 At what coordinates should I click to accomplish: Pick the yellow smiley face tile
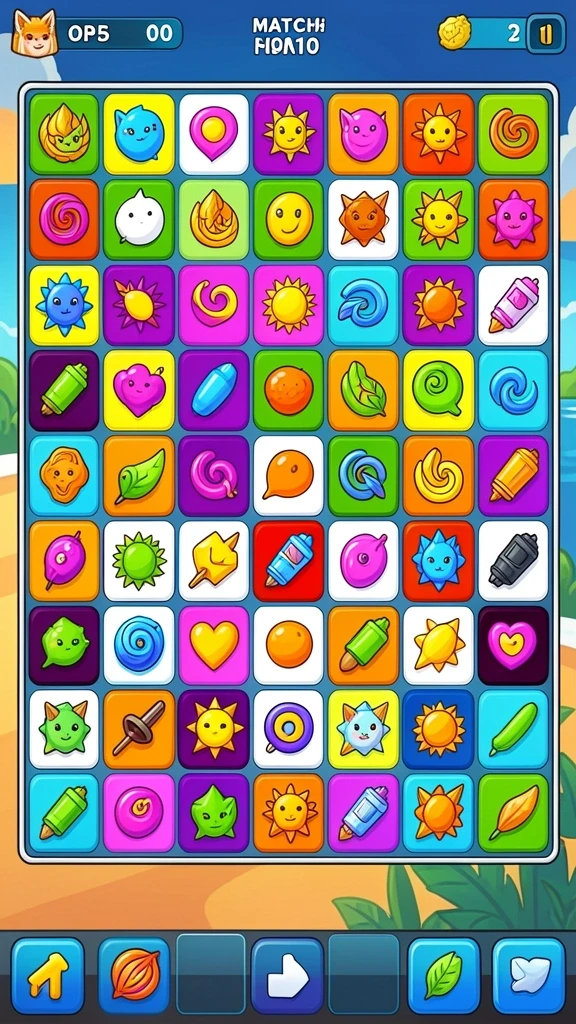point(289,220)
